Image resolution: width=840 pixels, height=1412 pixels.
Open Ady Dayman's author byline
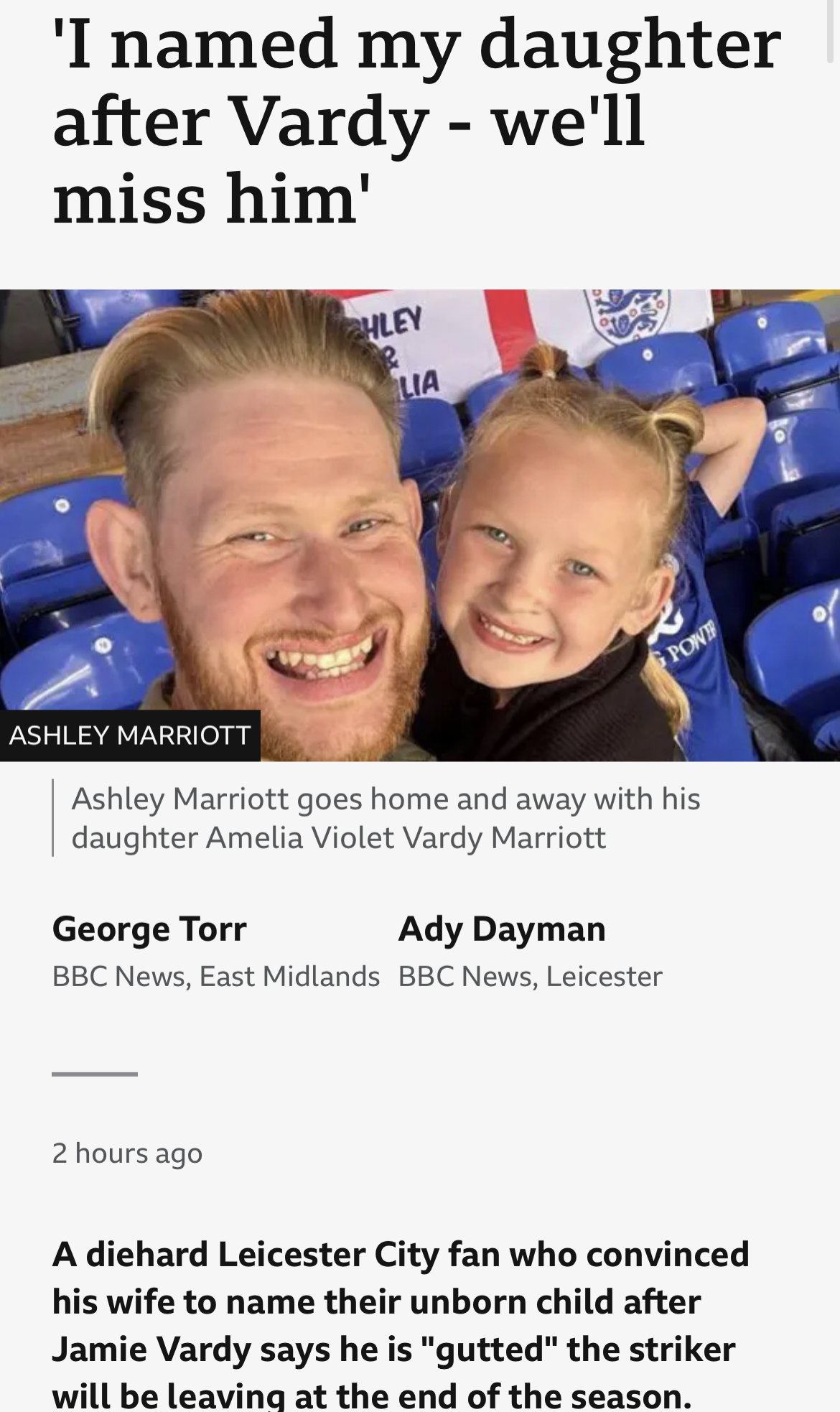(x=502, y=929)
